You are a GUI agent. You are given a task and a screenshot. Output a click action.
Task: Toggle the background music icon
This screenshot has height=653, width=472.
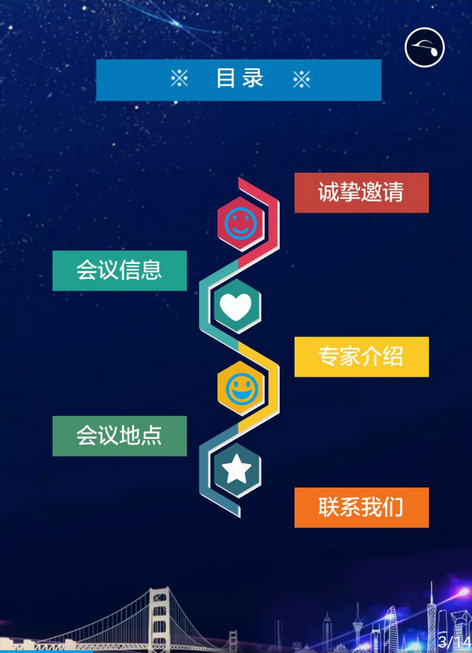pos(425,47)
